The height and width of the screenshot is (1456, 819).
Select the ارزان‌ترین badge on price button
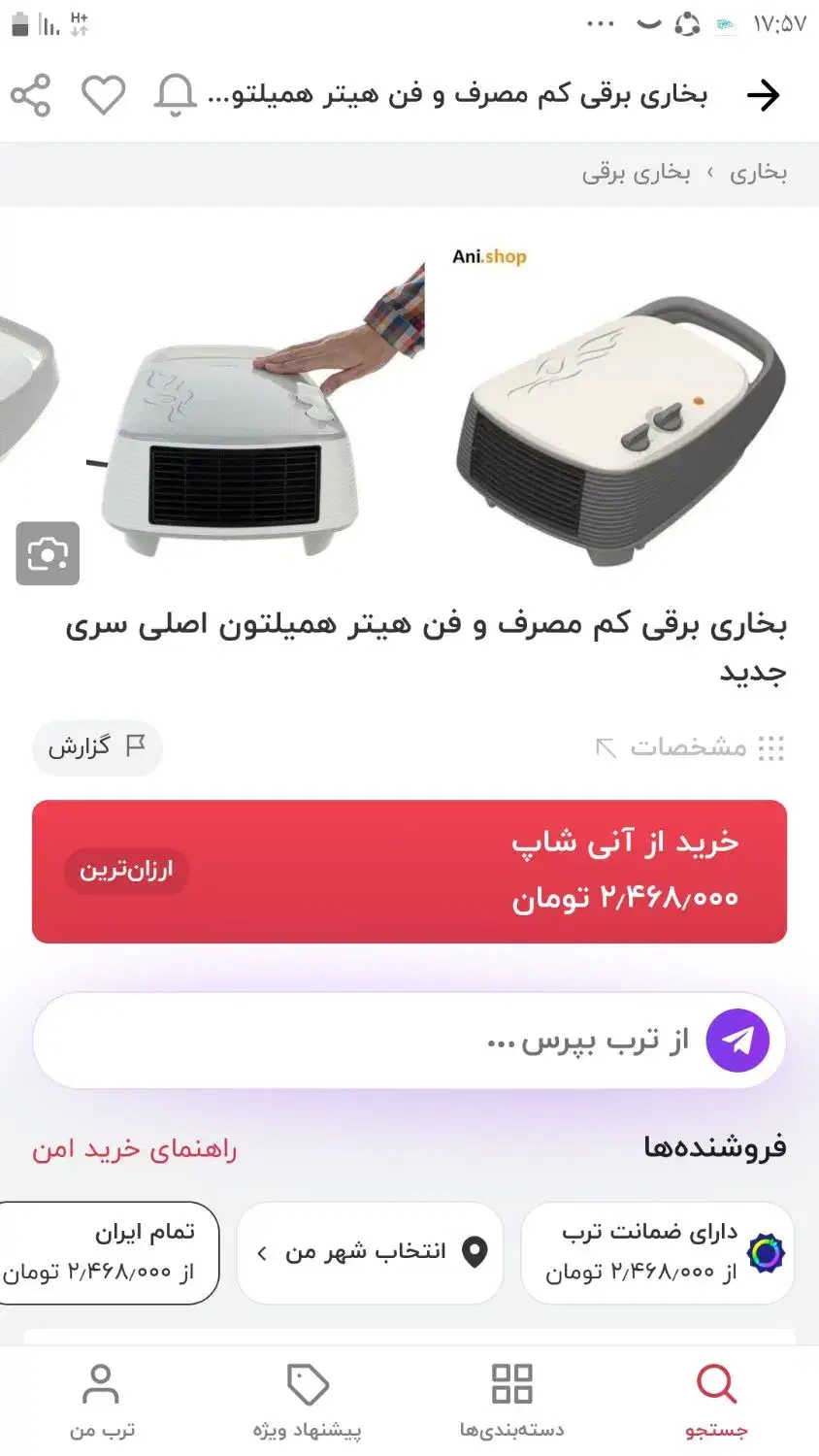click(125, 872)
